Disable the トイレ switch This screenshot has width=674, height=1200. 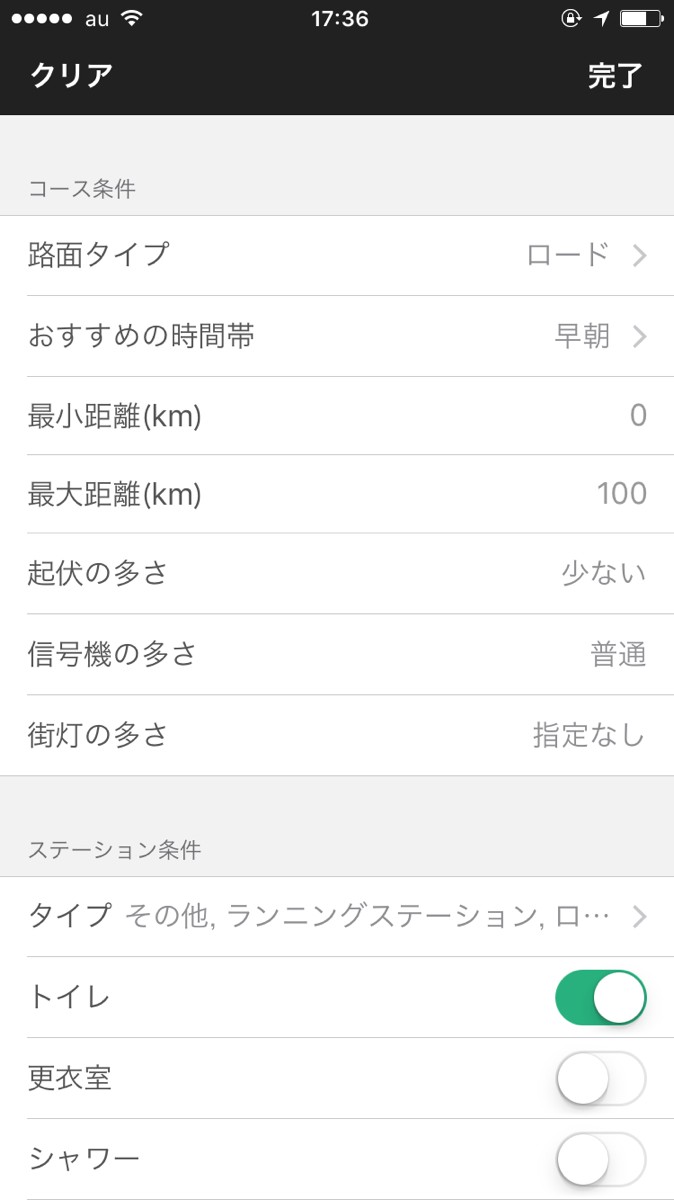click(x=600, y=997)
